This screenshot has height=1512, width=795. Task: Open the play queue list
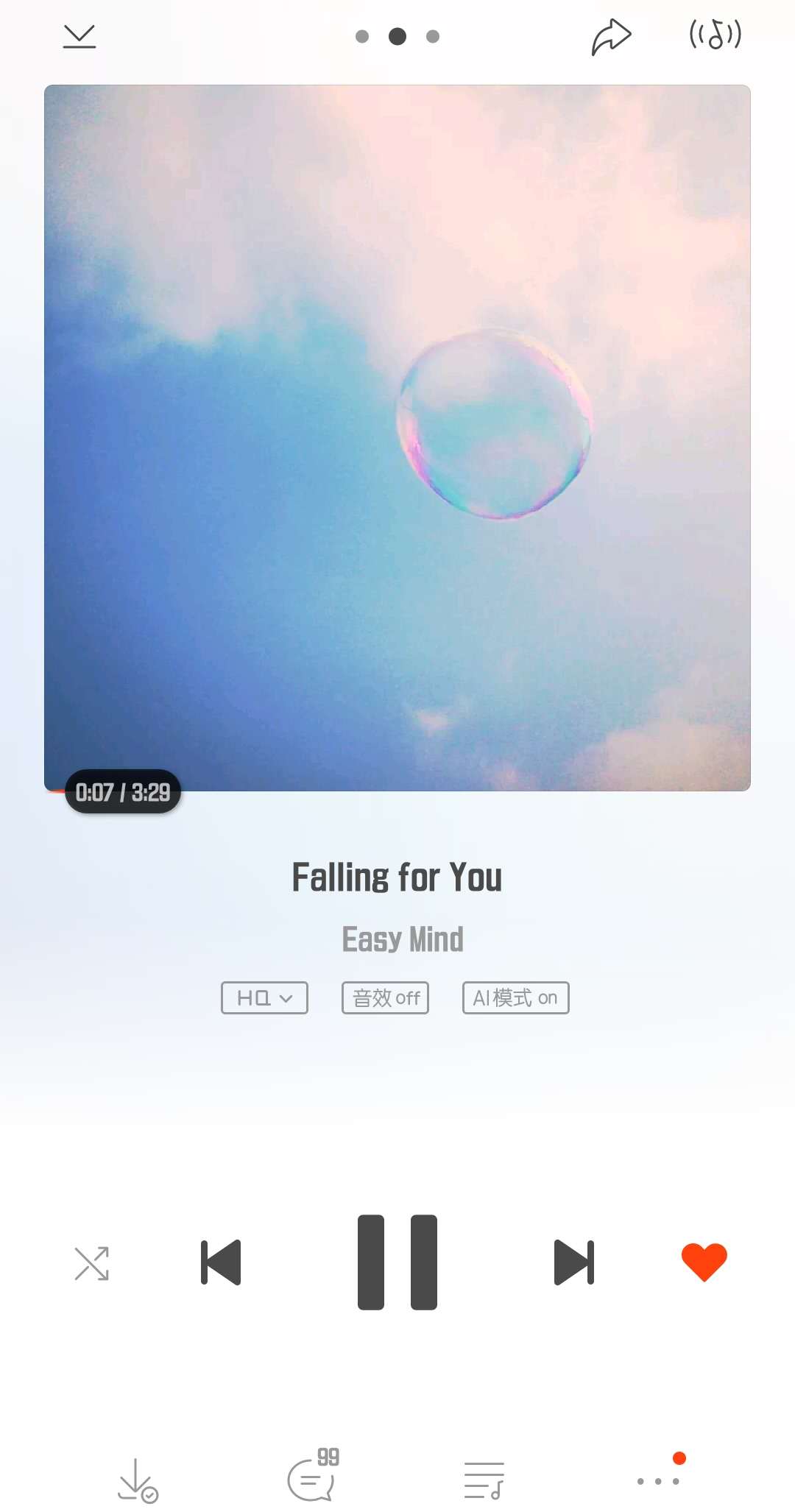click(x=484, y=1480)
